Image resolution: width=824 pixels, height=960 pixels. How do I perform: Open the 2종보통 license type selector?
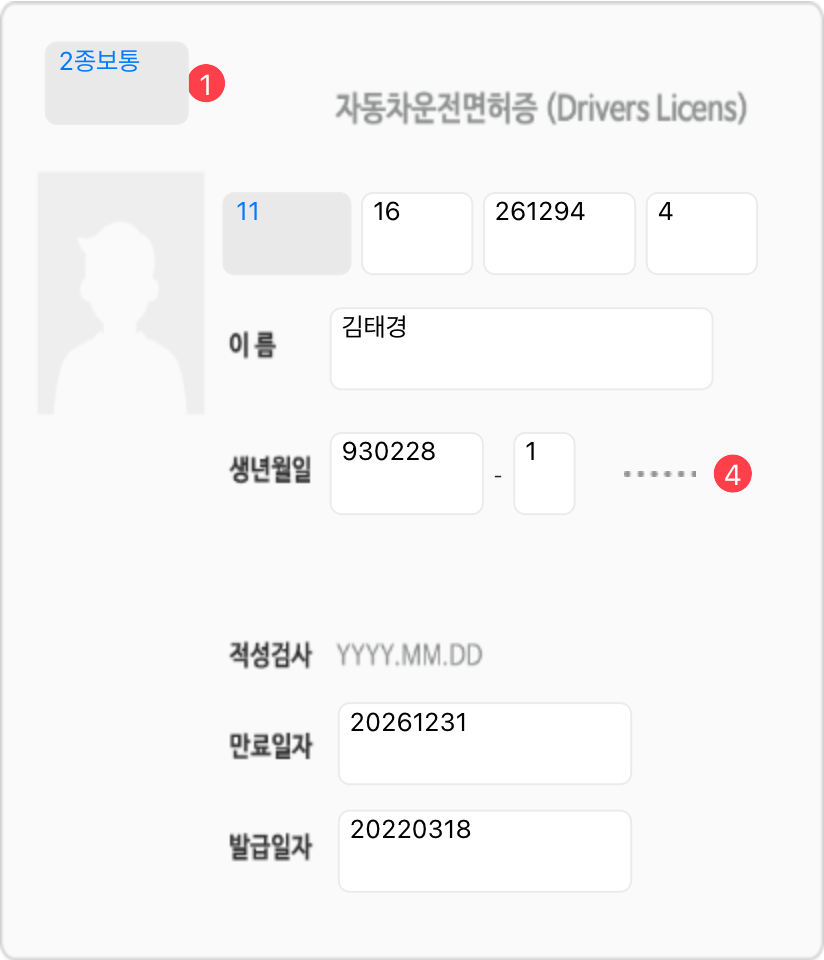pyautogui.click(x=116, y=83)
